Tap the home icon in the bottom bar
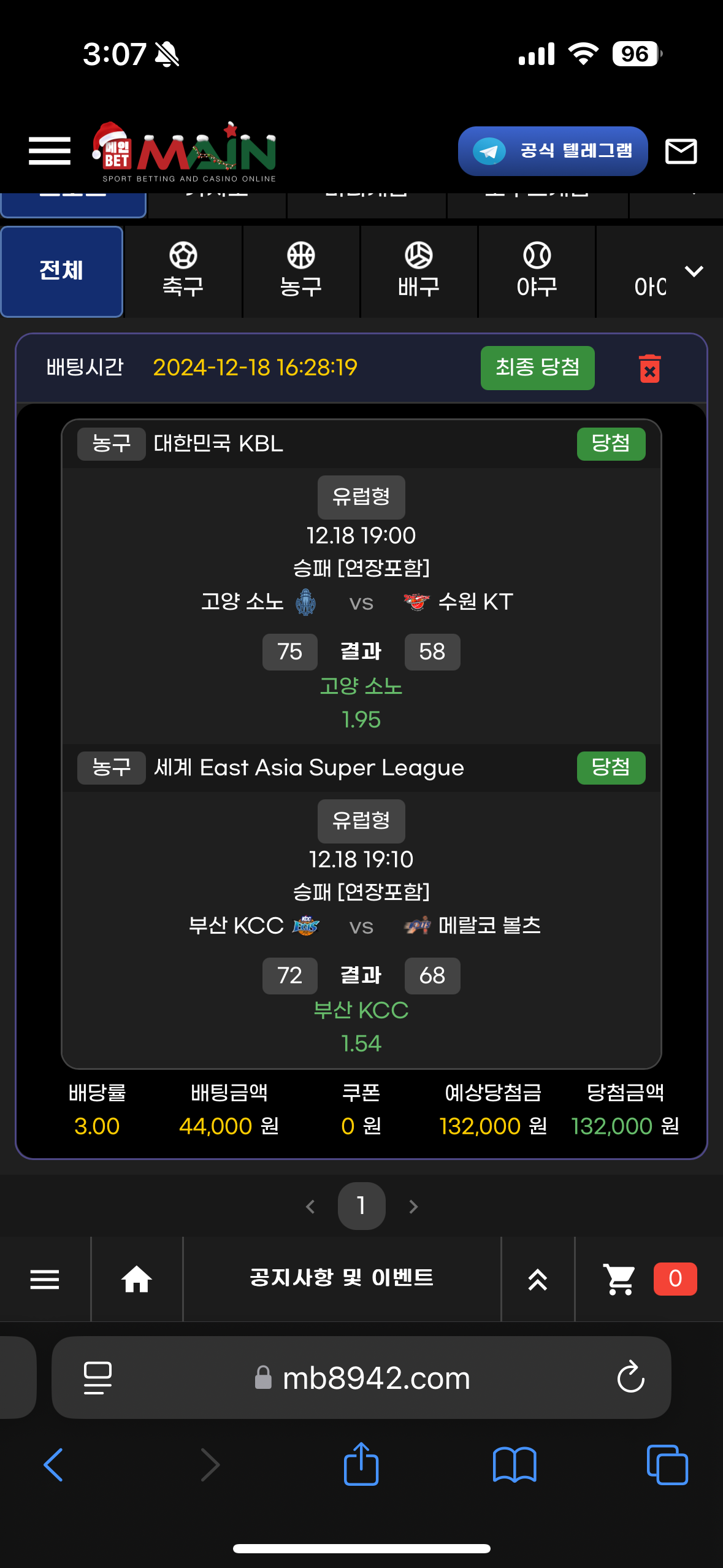Viewport: 723px width, 1568px height. coord(137,1279)
